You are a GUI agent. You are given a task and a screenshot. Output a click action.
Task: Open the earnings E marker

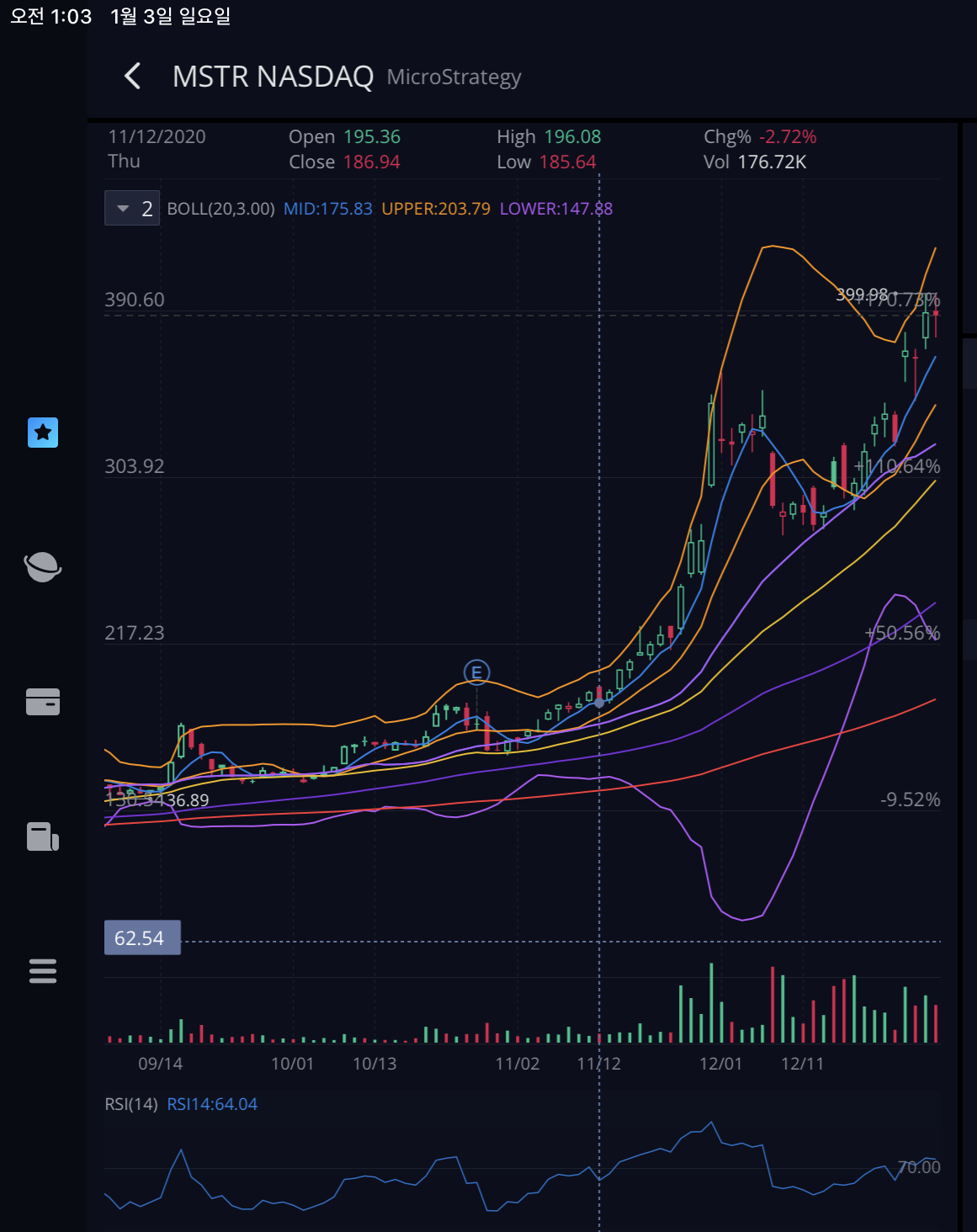point(476,672)
